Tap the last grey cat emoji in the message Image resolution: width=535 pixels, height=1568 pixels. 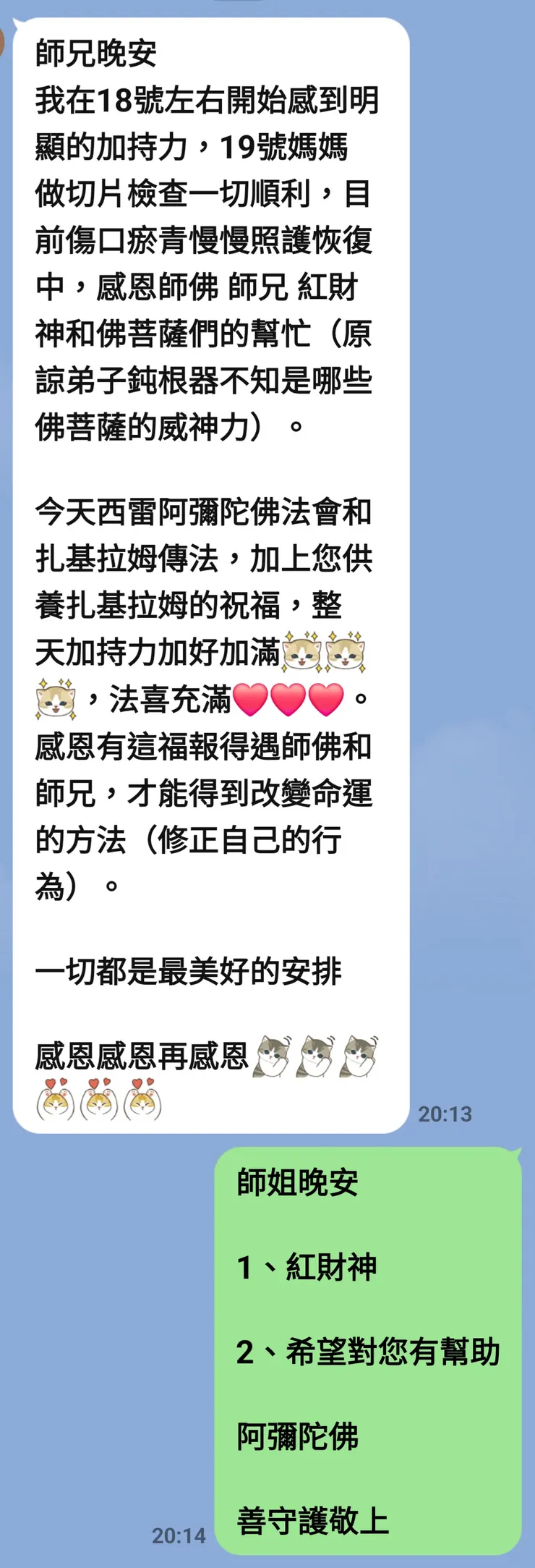(x=357, y=1056)
